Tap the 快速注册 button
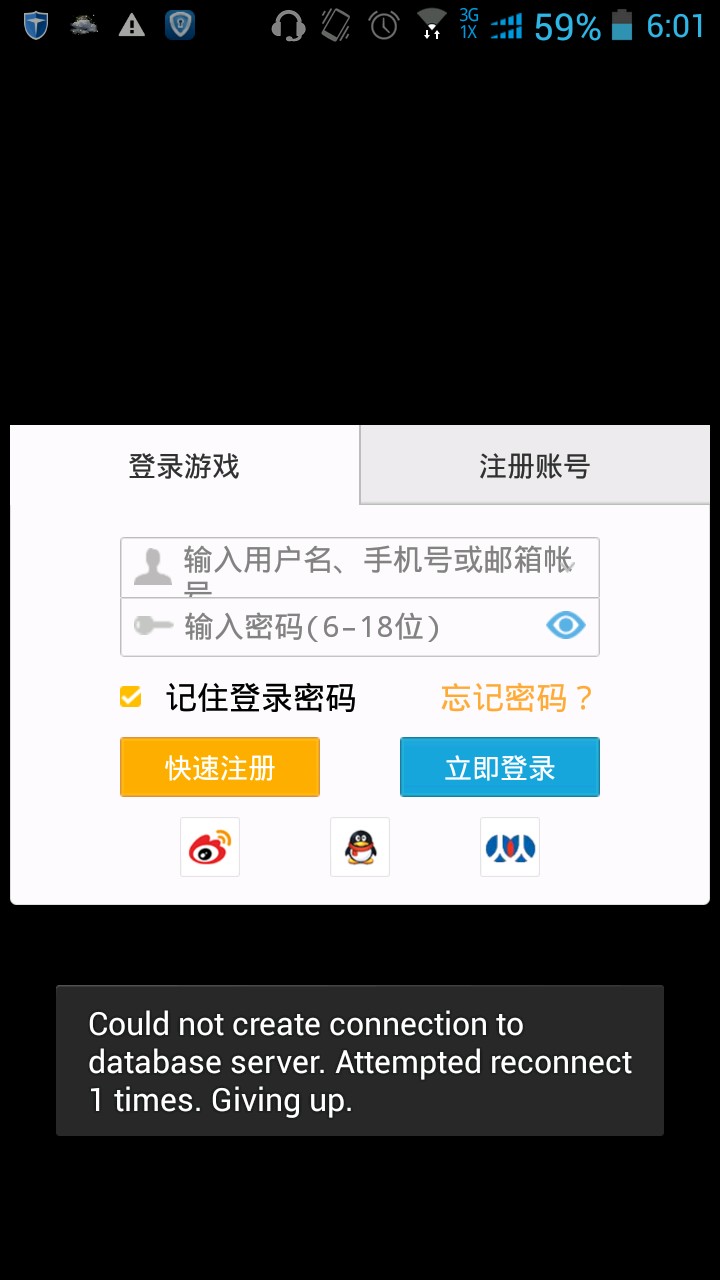720x1280 pixels. click(x=220, y=767)
